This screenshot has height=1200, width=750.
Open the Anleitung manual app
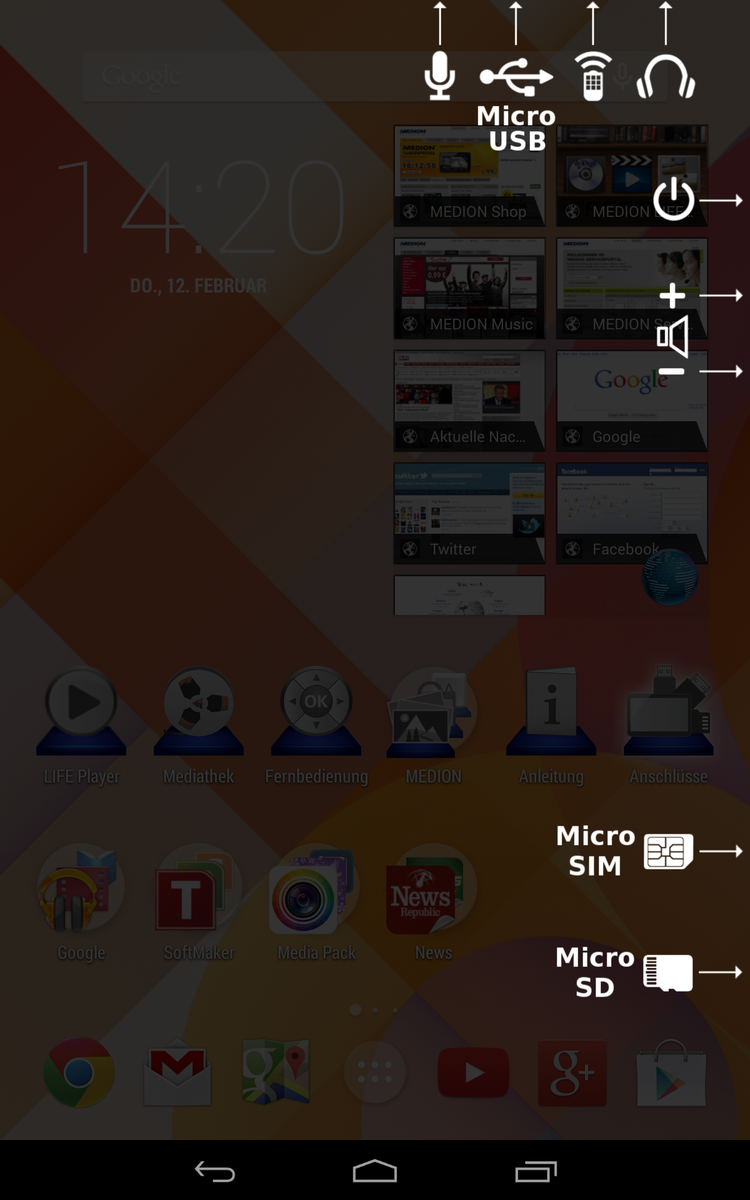(551, 713)
